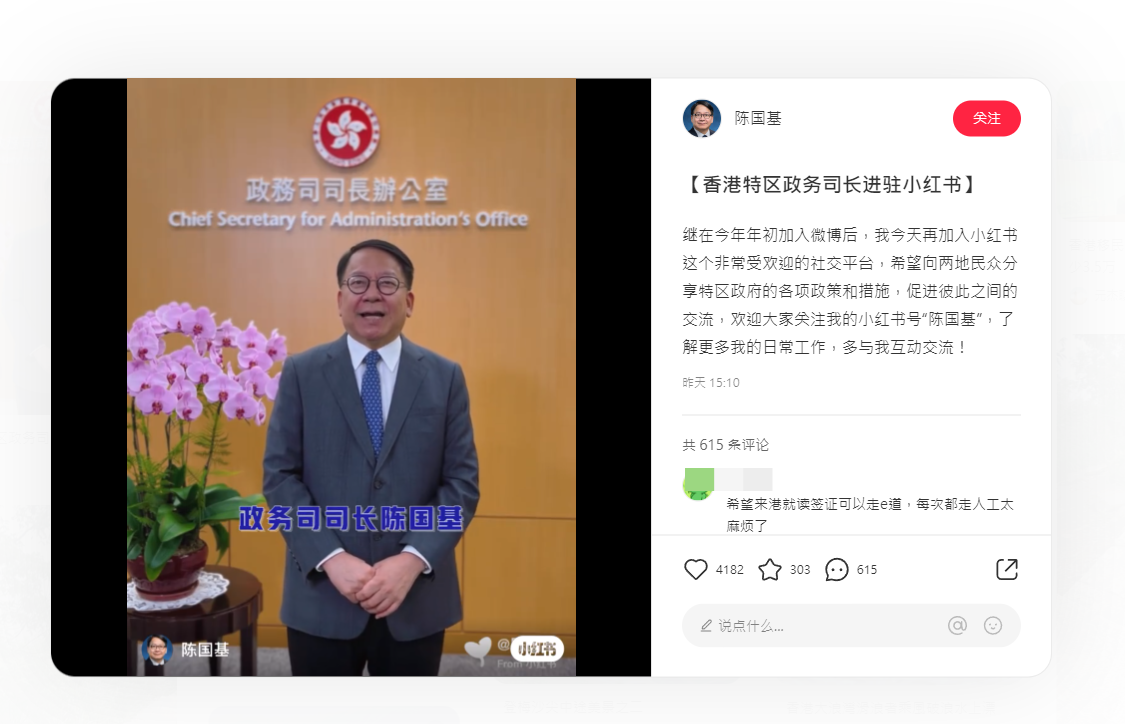Share the post via the external link icon
Viewport: 1125px width, 724px height.
click(1007, 569)
